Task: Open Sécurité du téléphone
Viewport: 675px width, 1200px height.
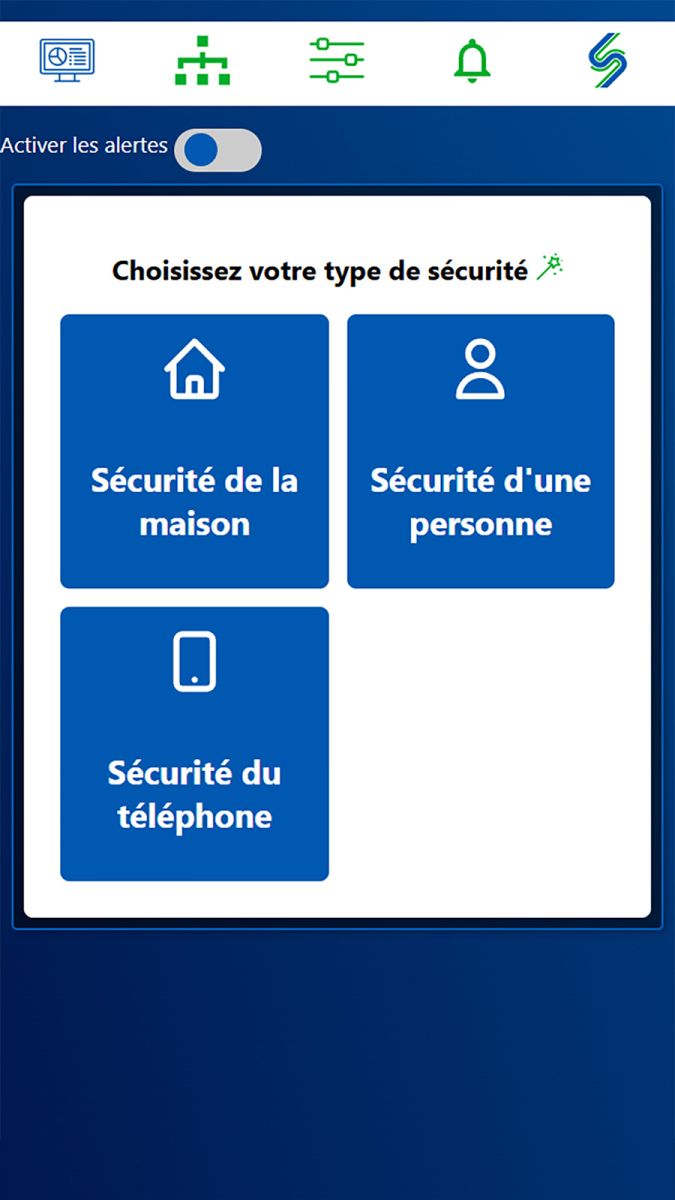Action: pos(194,744)
